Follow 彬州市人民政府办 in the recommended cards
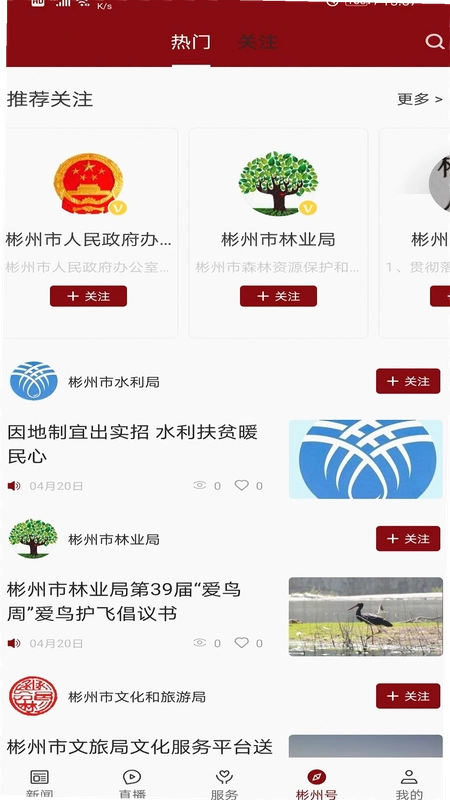Viewport: 450px width, 800px height. tap(88, 296)
